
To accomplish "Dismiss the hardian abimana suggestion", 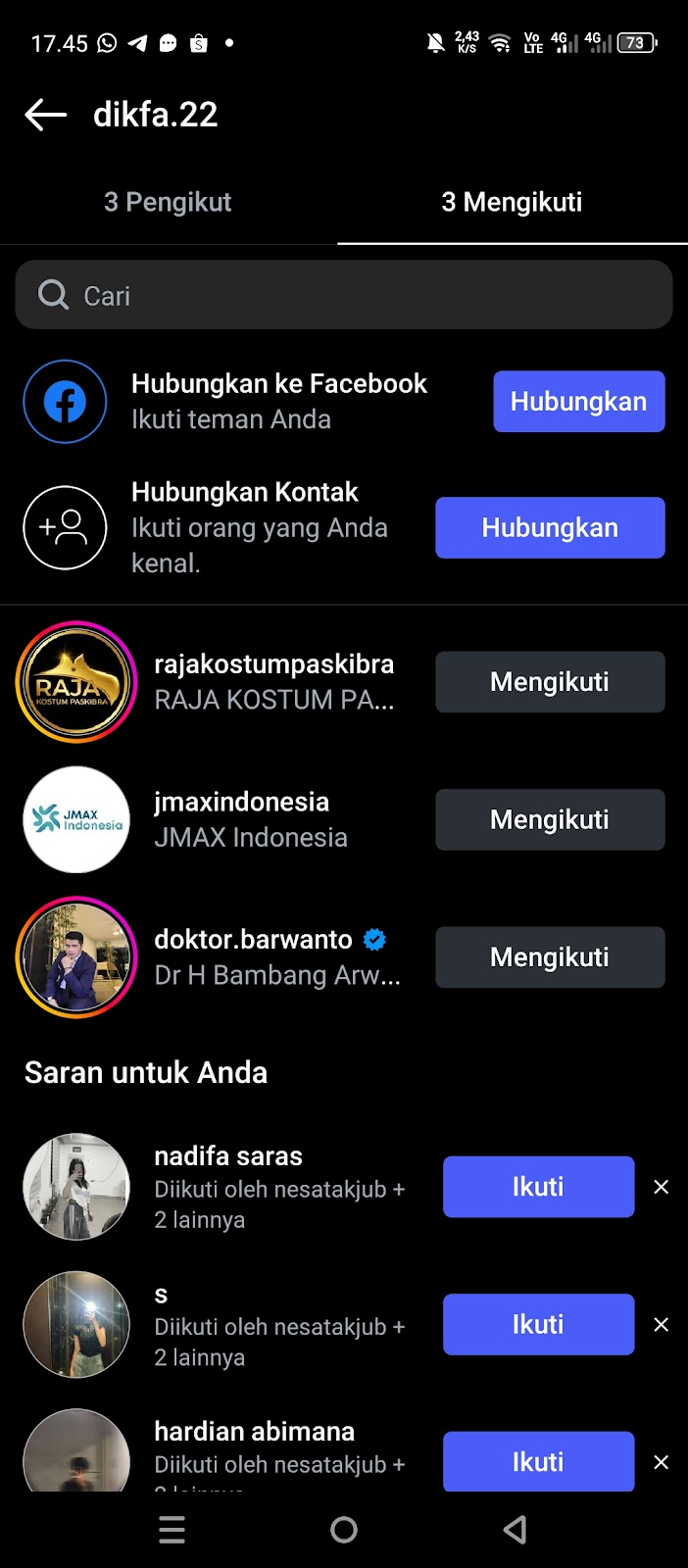I will tap(662, 1462).
